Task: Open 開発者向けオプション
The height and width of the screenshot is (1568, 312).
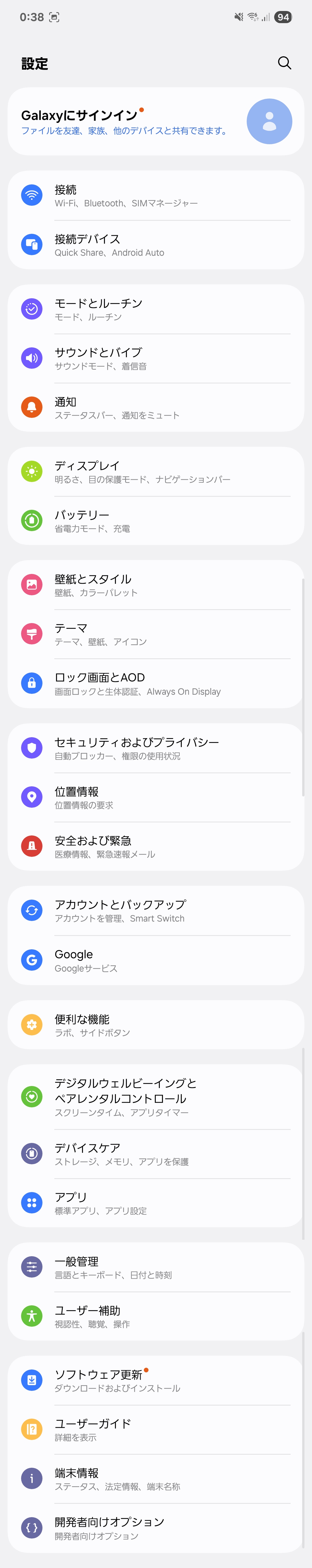Action: (x=155, y=1528)
